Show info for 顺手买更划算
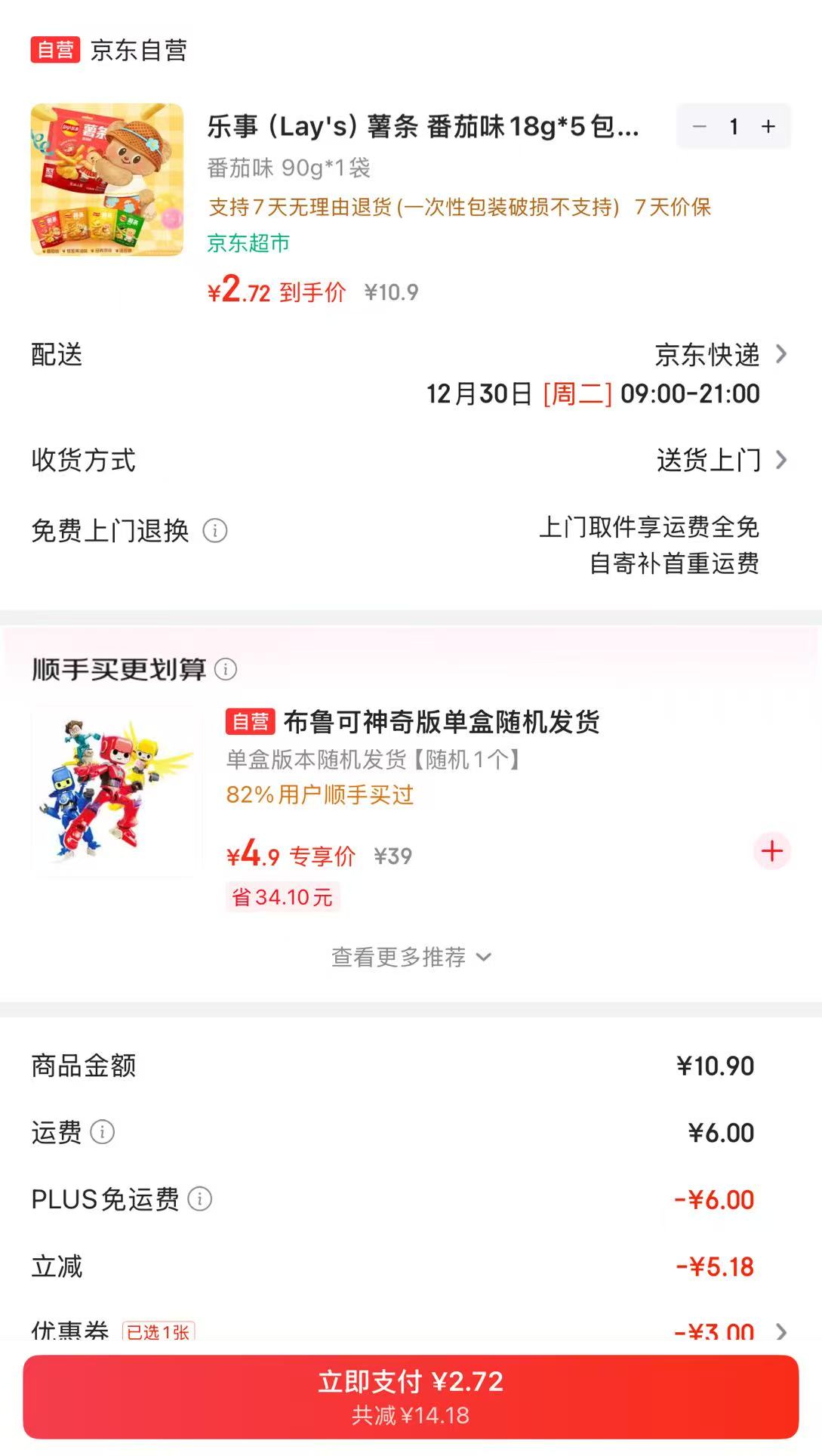Viewport: 822px width, 1456px height. pyautogui.click(x=226, y=669)
